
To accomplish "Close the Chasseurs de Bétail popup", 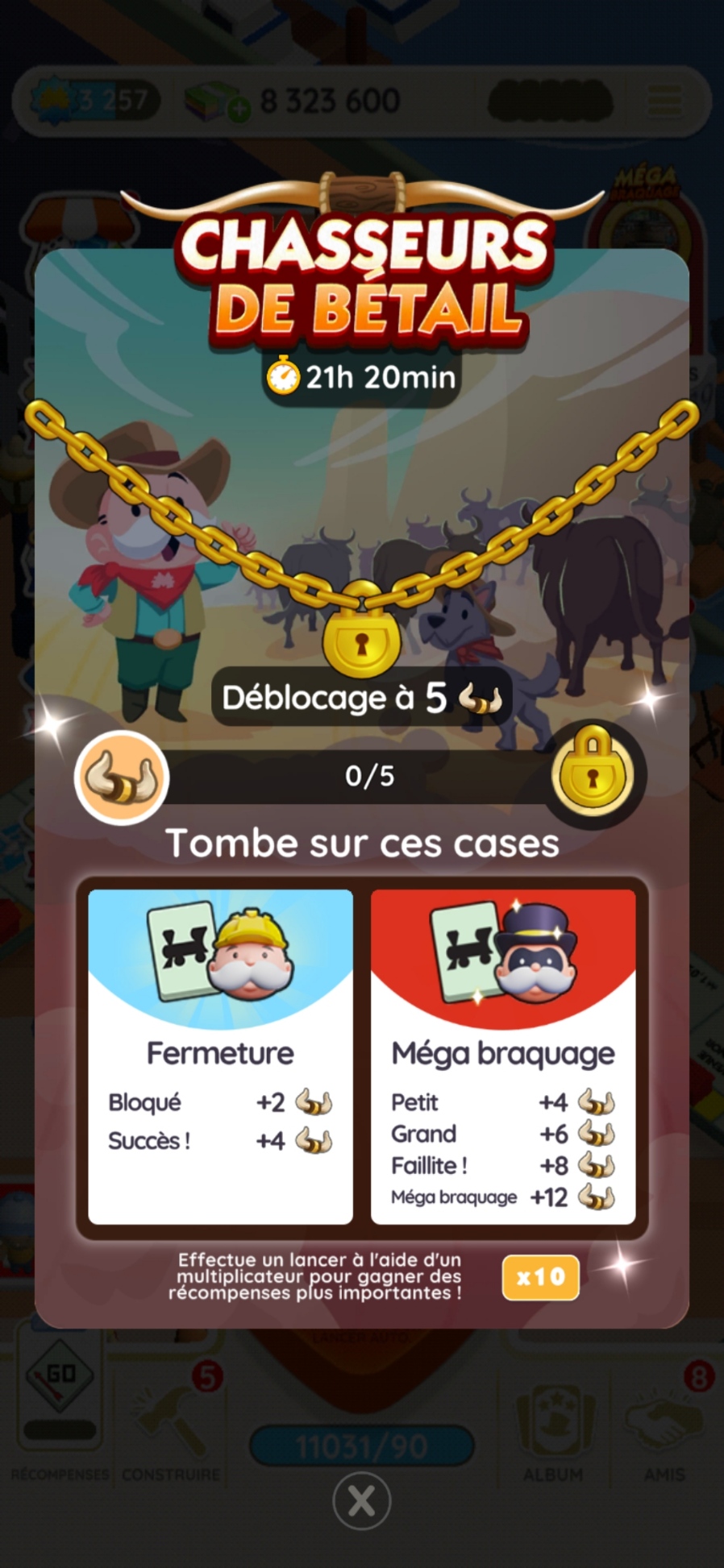I will pyautogui.click(x=362, y=1500).
